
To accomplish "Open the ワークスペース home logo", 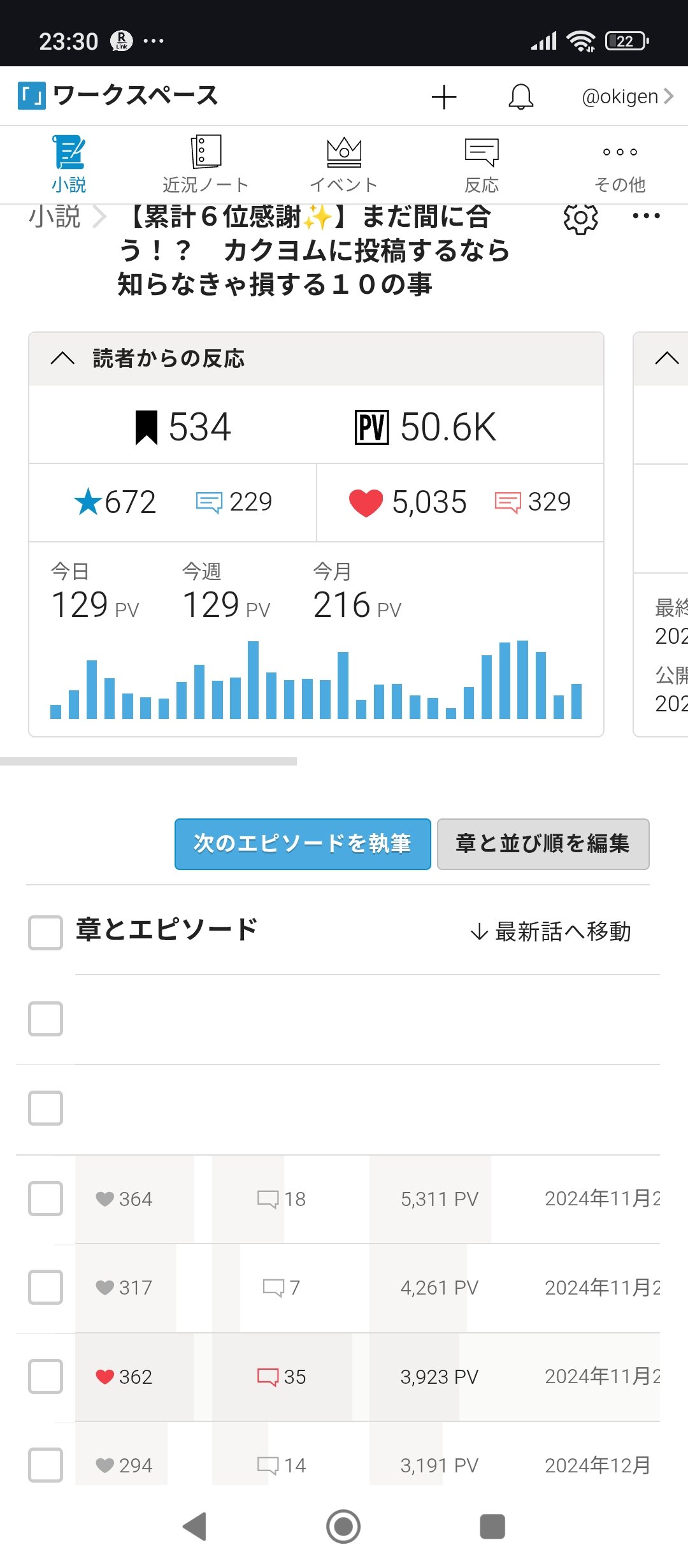I will [x=118, y=96].
